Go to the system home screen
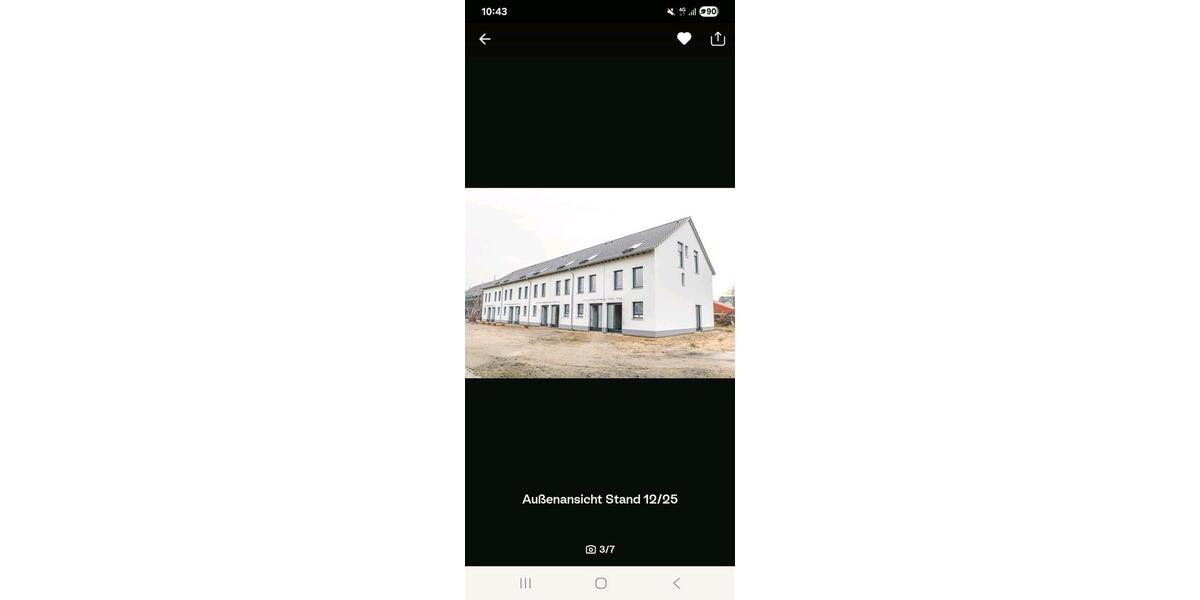 [x=600, y=583]
